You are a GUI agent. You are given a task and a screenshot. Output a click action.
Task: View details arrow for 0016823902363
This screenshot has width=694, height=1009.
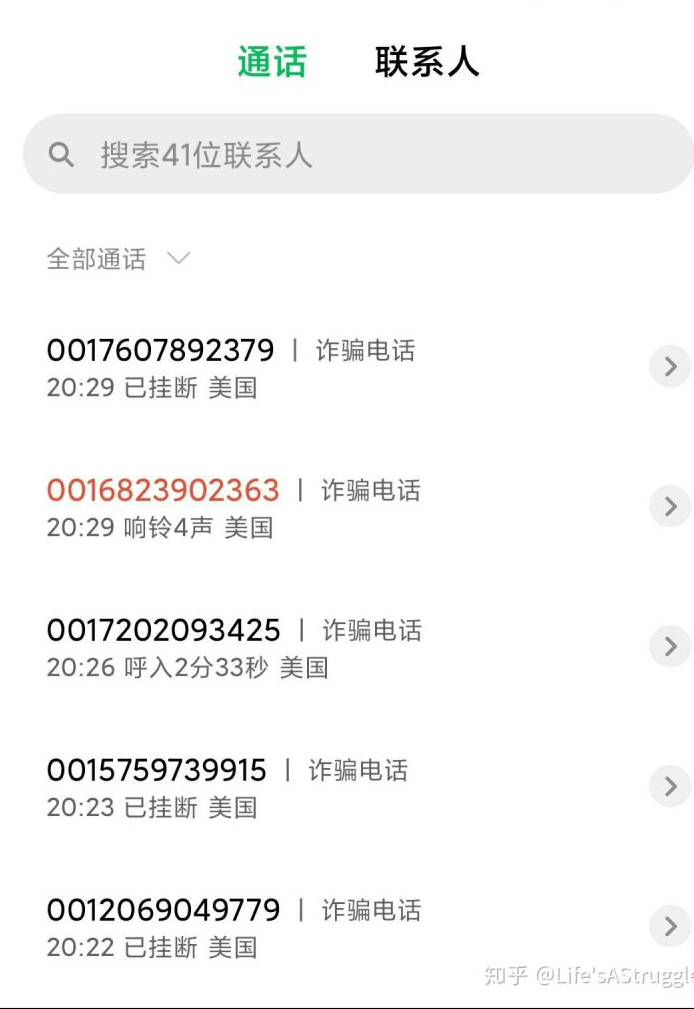coord(669,507)
